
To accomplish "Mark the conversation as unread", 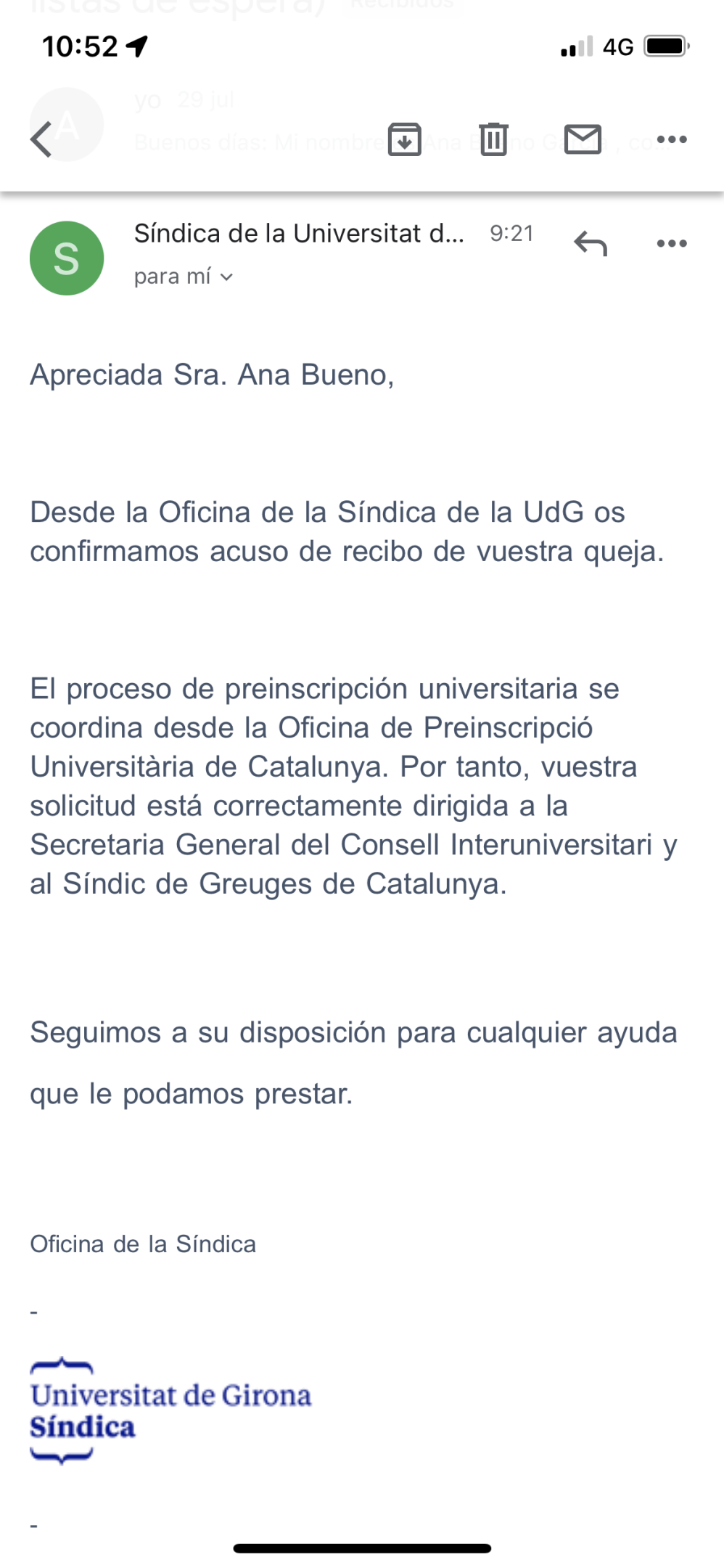I will coord(583,139).
